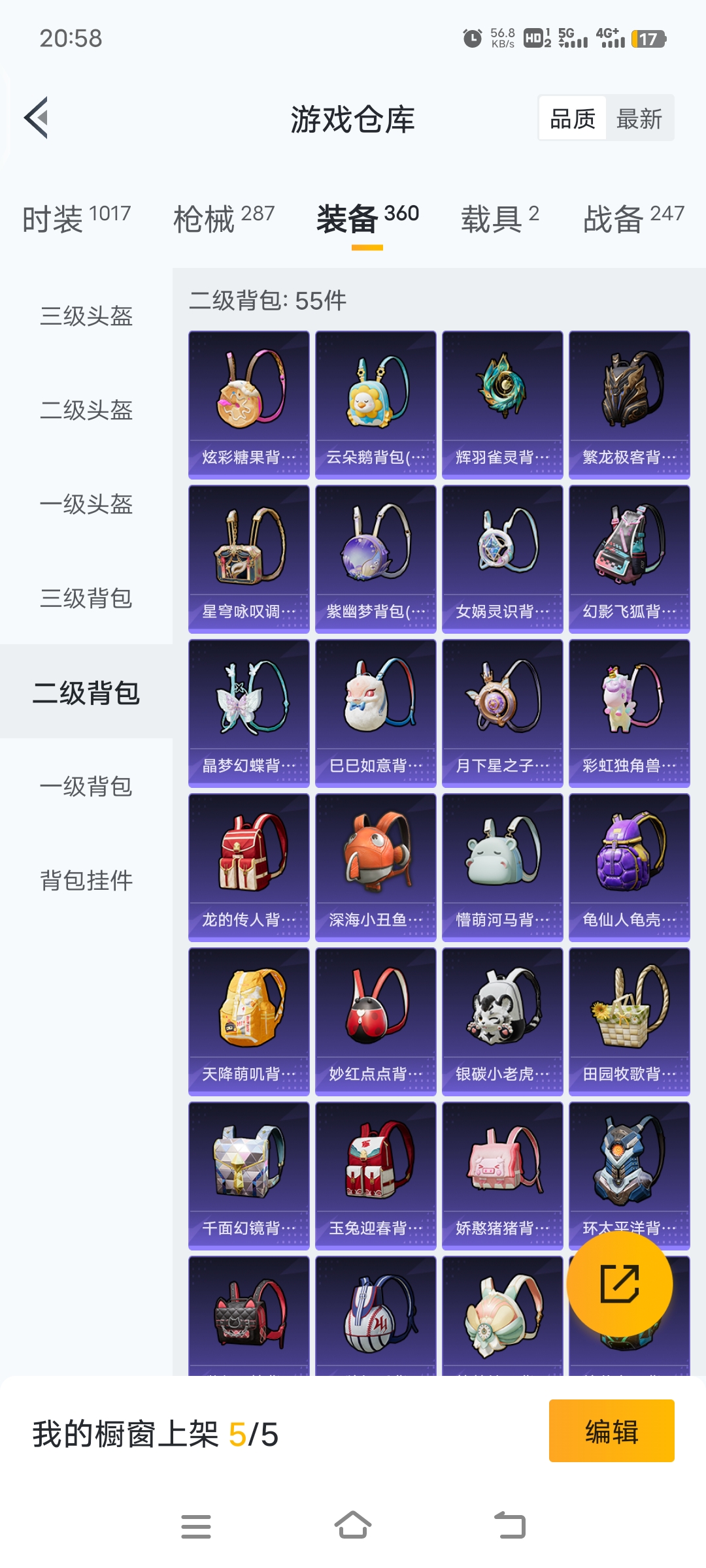Image resolution: width=706 pixels, height=1568 pixels.
Task: Select the 三级头盔 category
Action: [x=86, y=316]
